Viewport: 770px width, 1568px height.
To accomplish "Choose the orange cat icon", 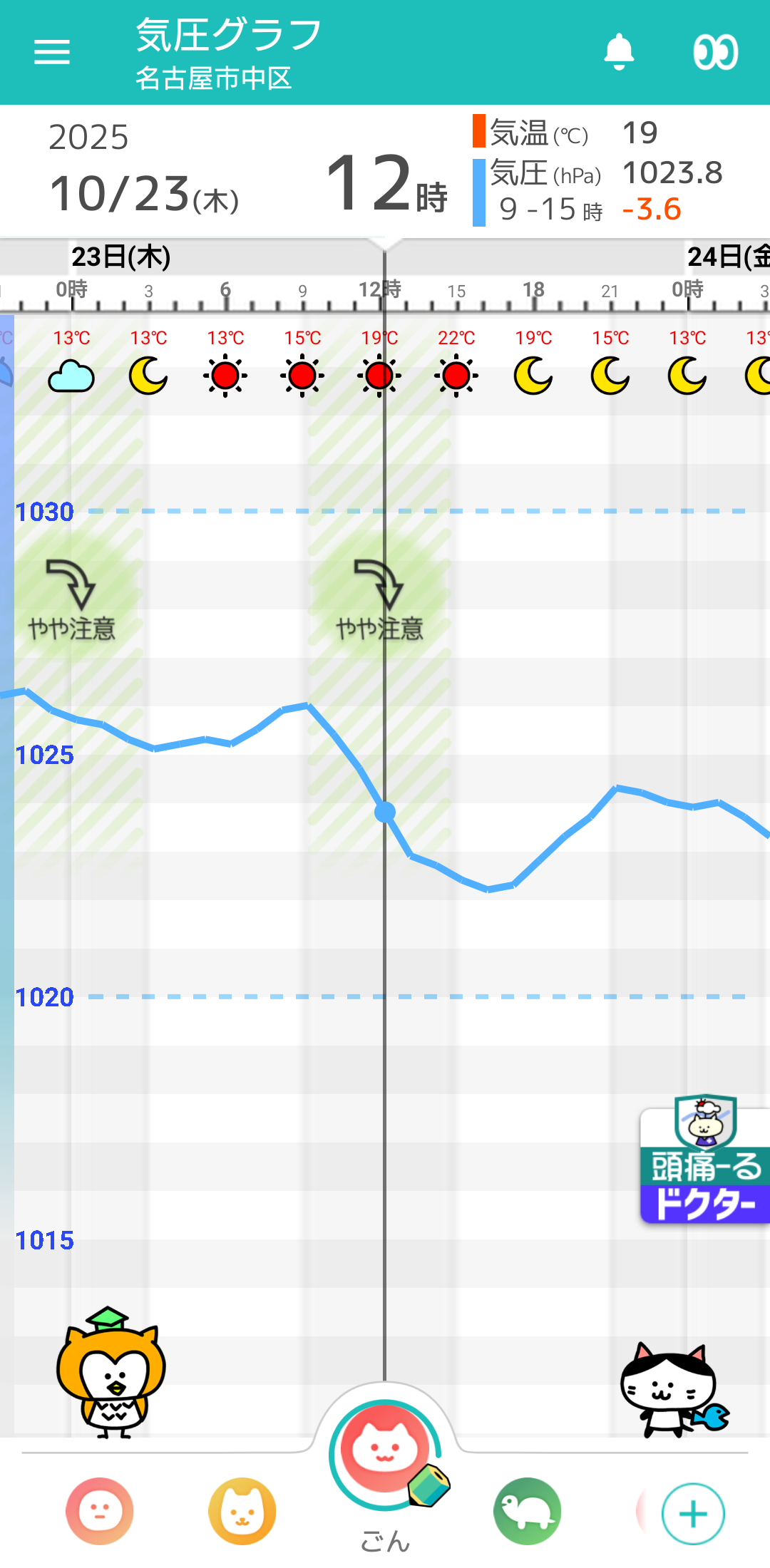I will 242,1511.
